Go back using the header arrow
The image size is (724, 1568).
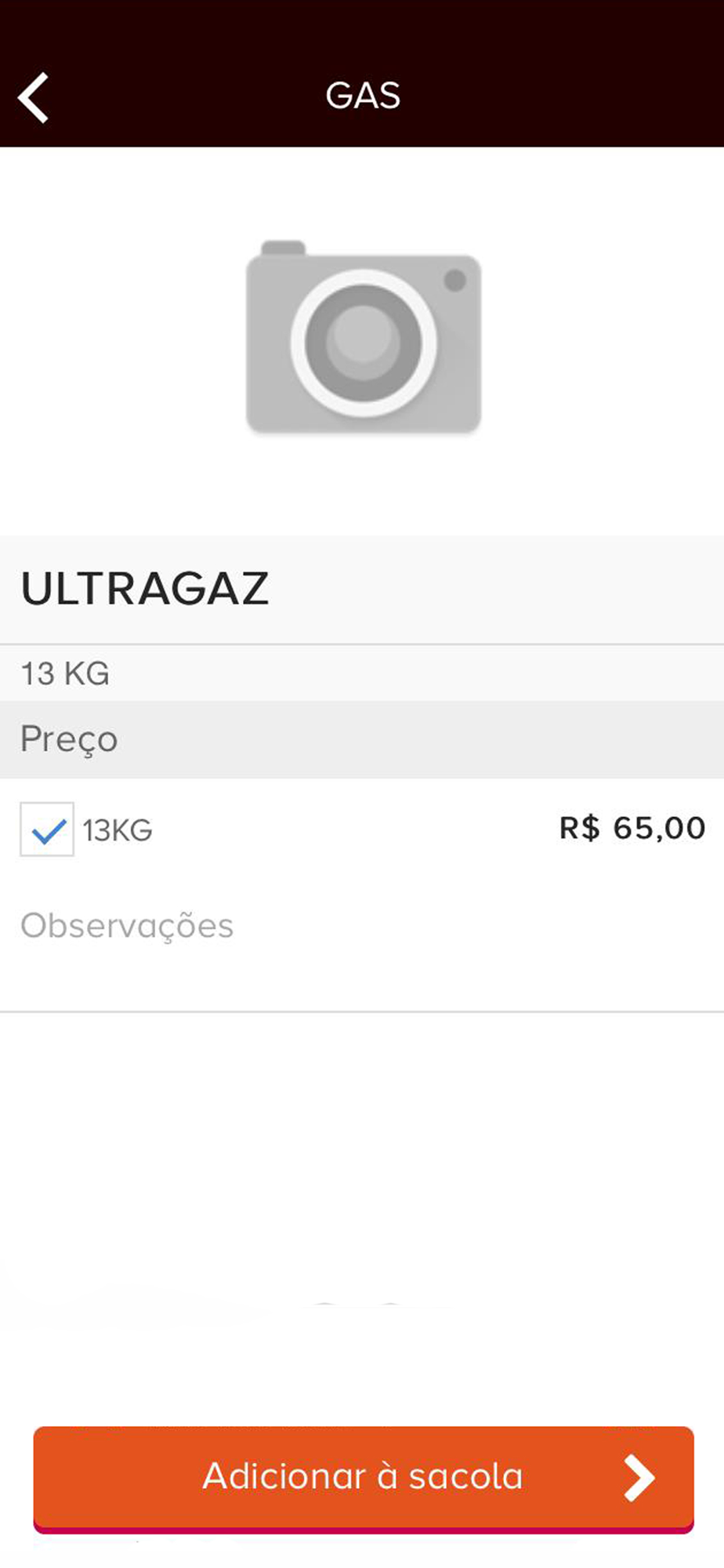coord(34,97)
